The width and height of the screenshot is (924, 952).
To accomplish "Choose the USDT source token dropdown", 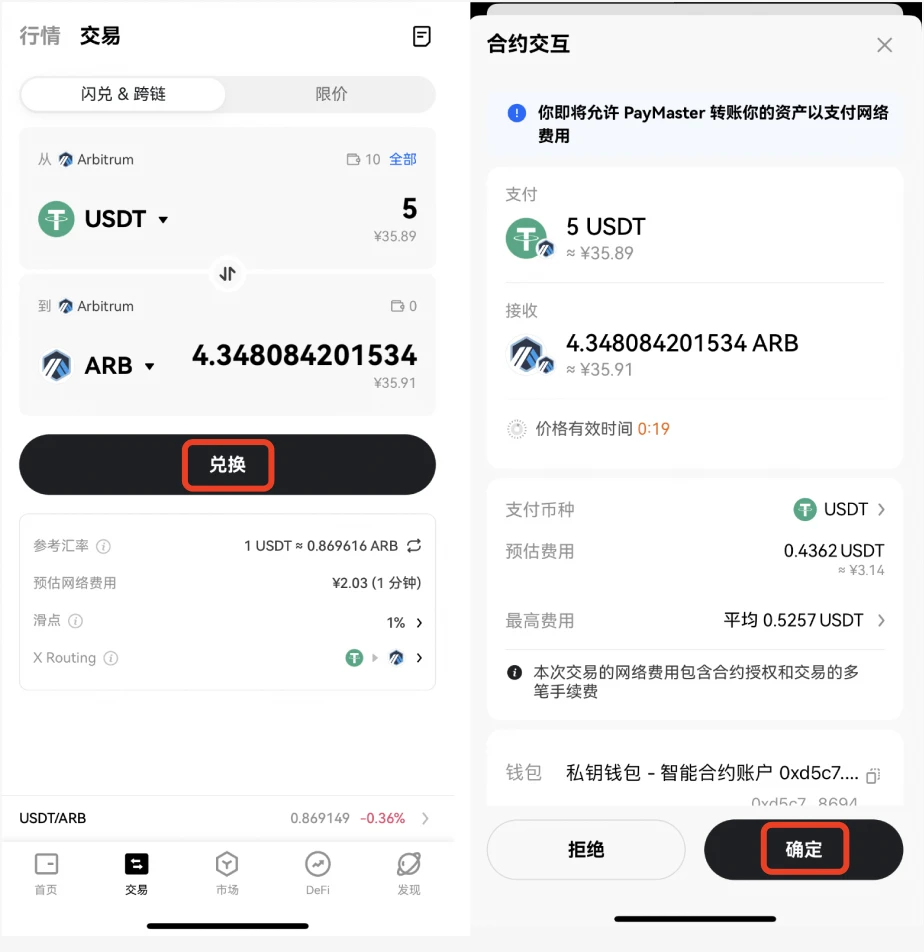I will coord(105,219).
